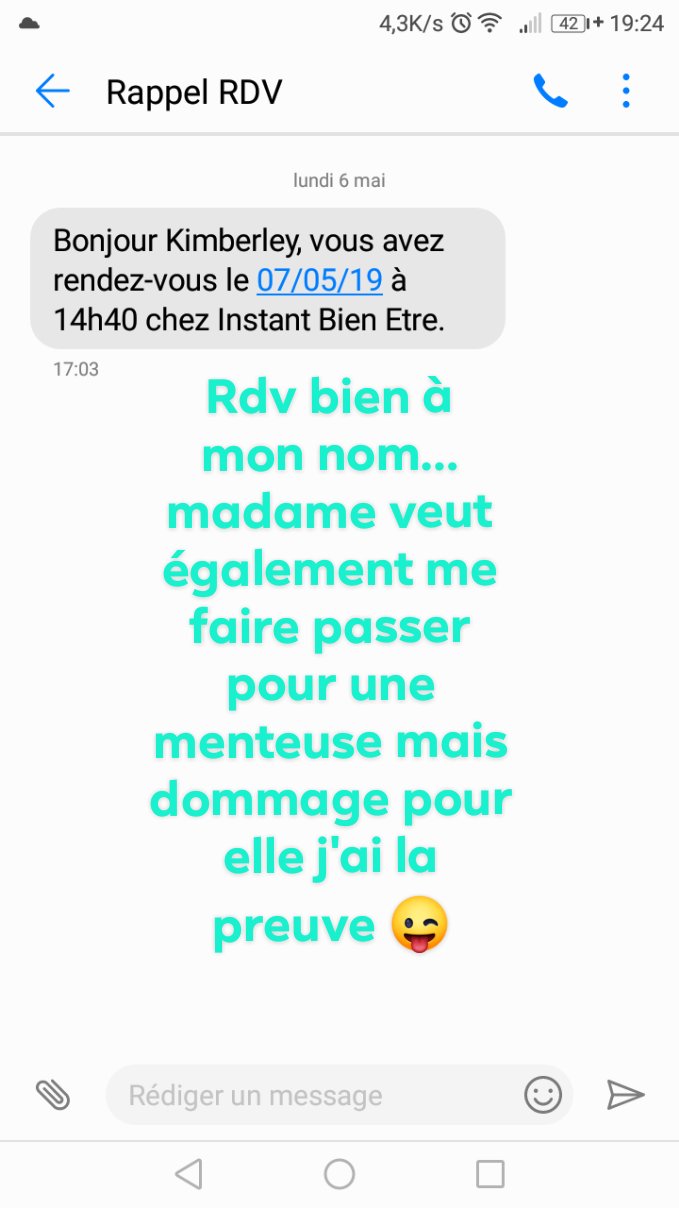This screenshot has width=679, height=1208.
Task: Open the emoji picker
Action: tap(543, 1095)
